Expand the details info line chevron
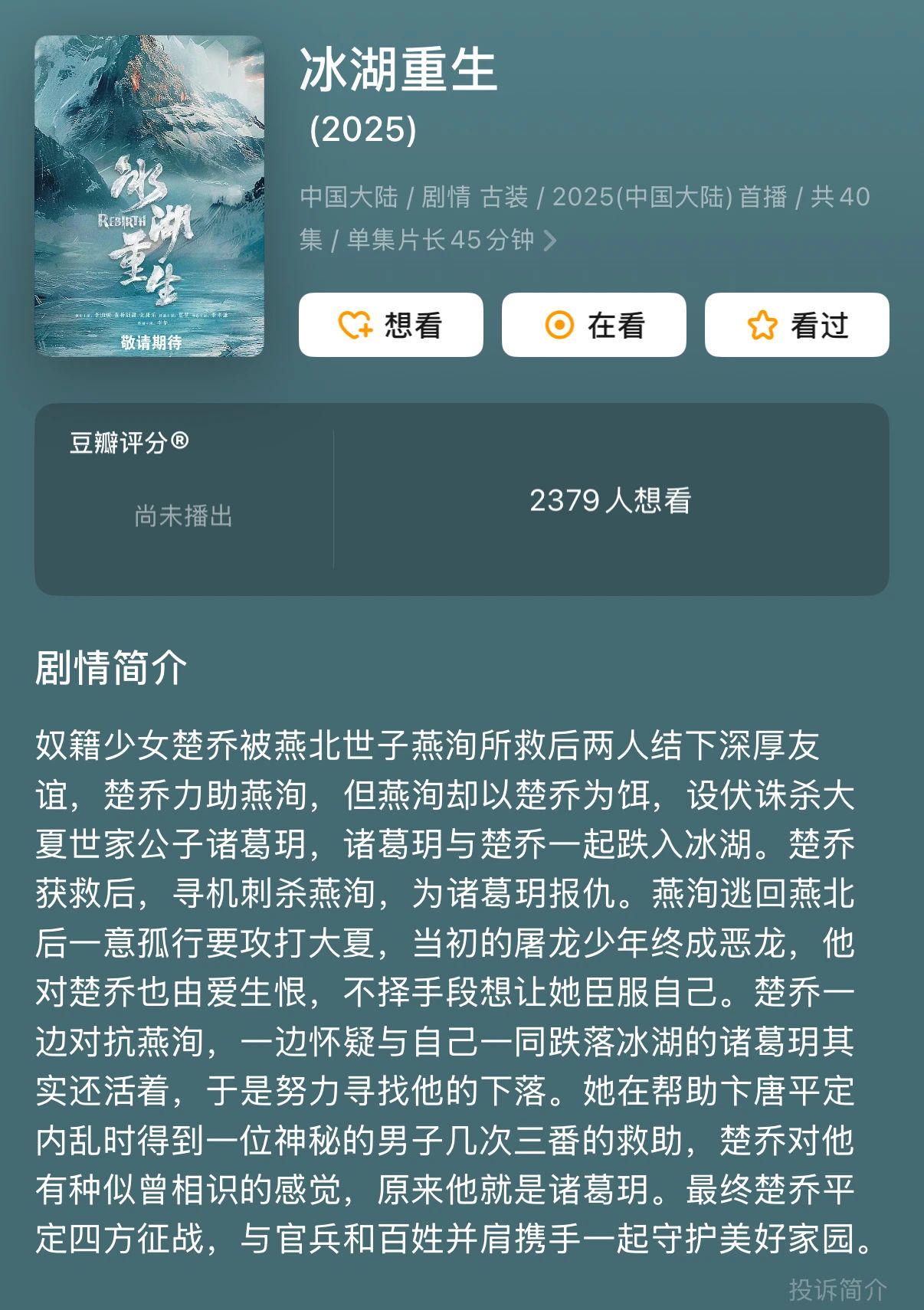 [550, 241]
